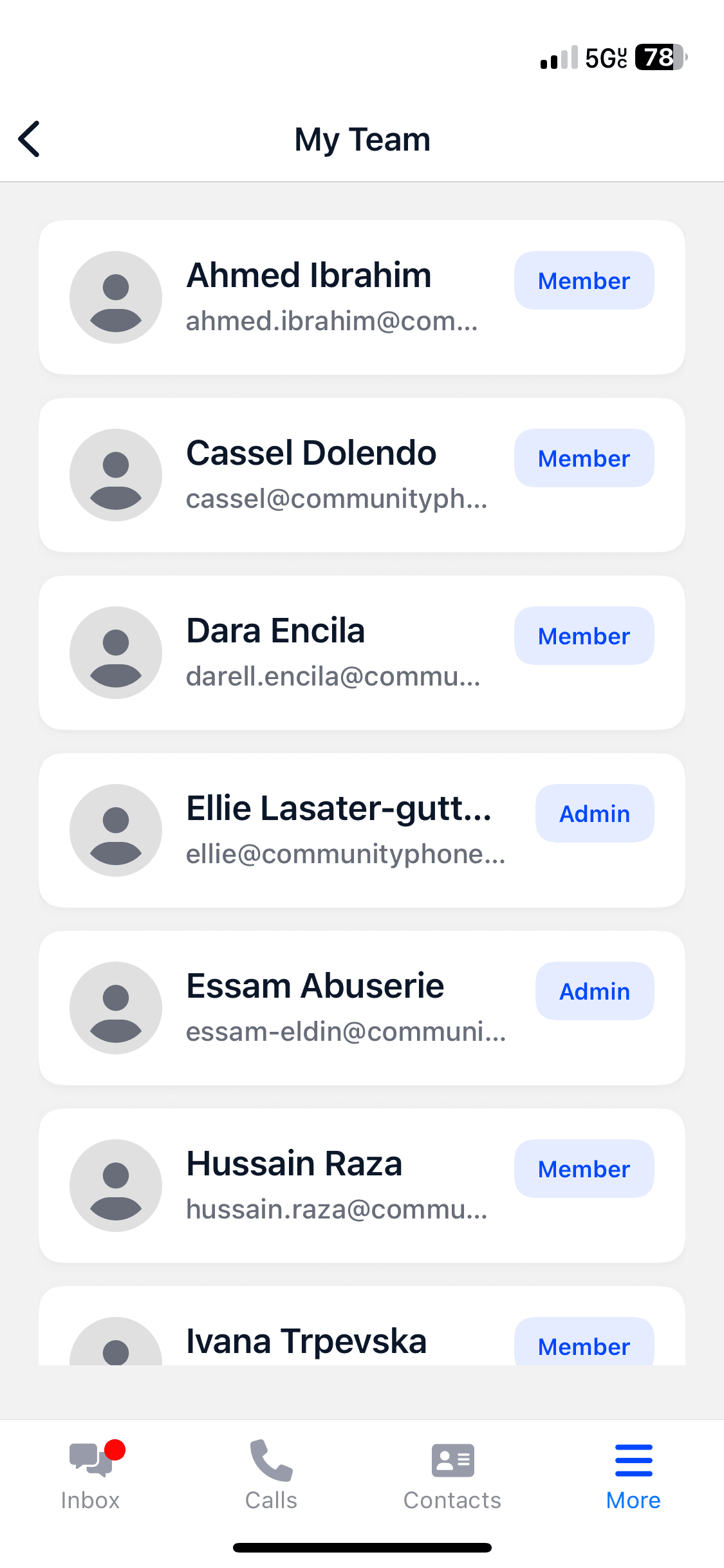
Task: Expand Dara Encila's truncated email address
Action: coord(333,677)
